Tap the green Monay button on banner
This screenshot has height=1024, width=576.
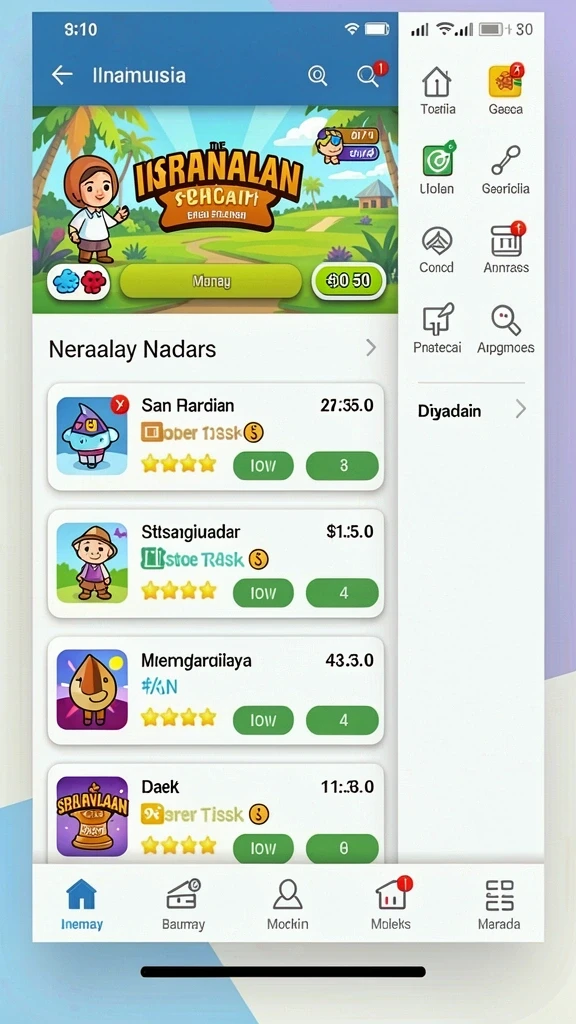pyautogui.click(x=211, y=281)
